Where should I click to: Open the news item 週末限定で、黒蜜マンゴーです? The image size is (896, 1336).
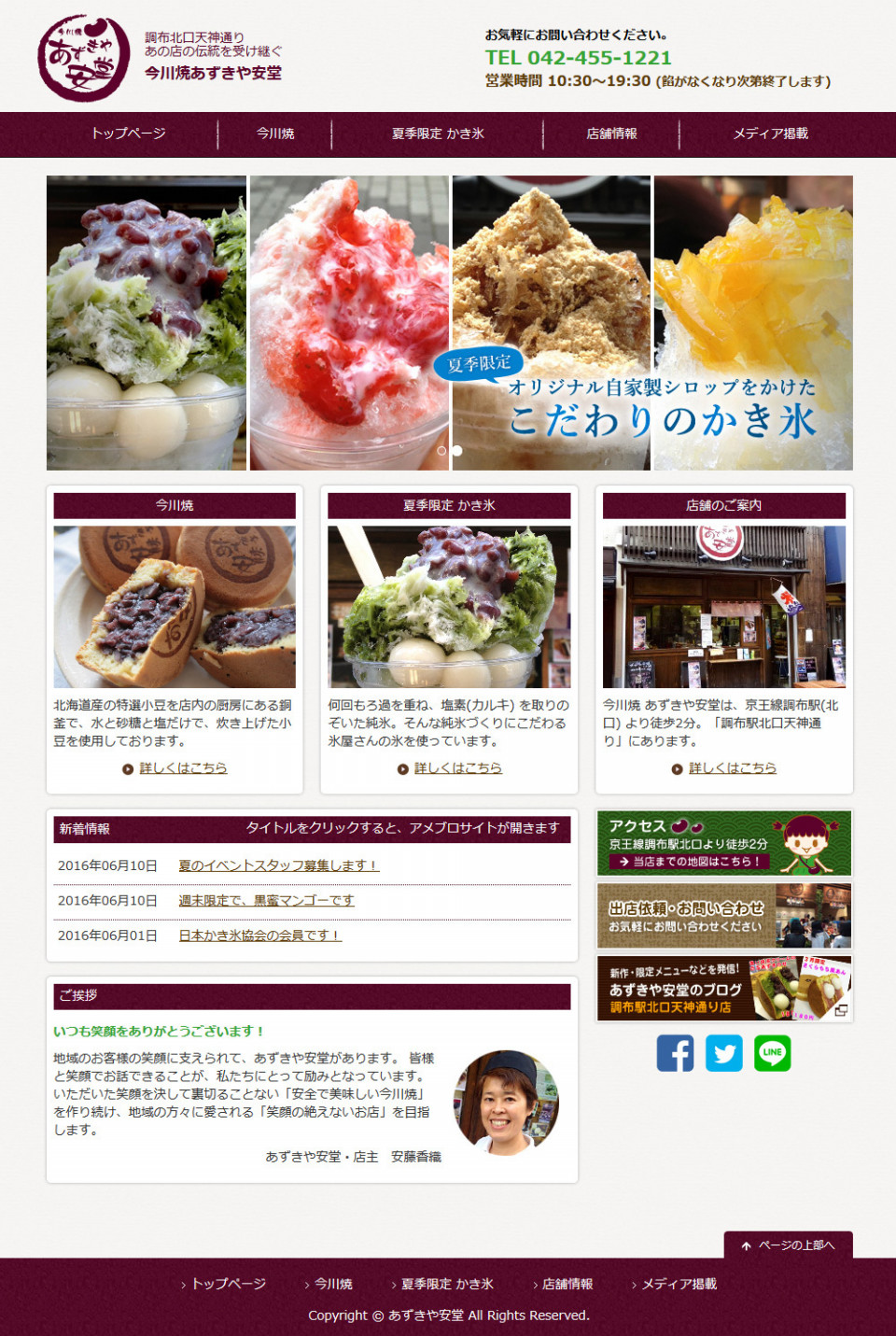point(266,901)
